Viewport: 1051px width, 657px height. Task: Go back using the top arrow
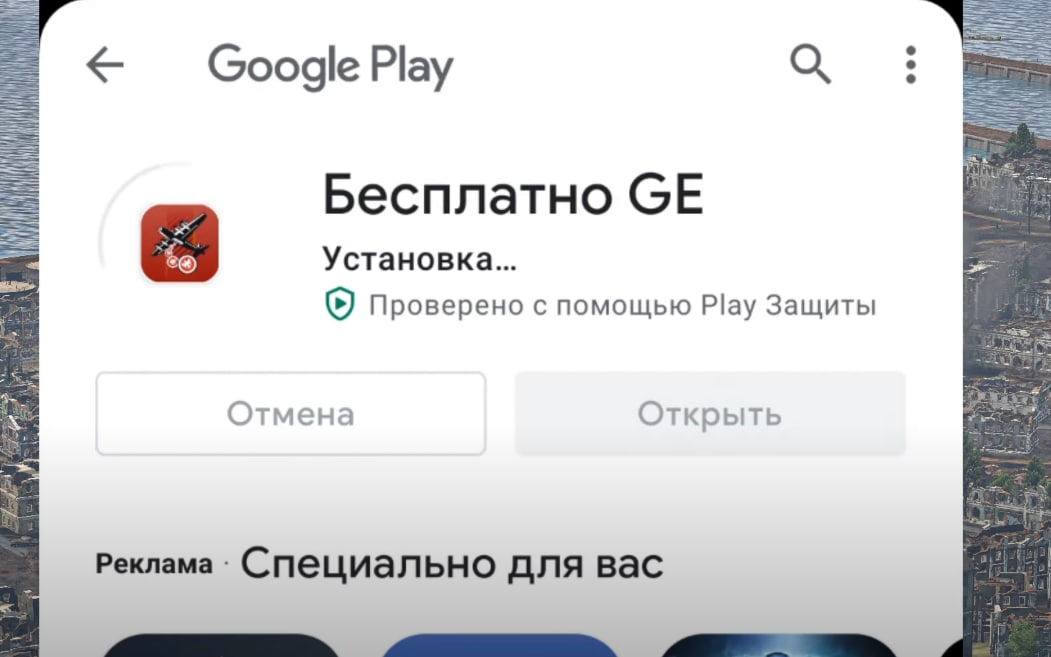click(105, 66)
